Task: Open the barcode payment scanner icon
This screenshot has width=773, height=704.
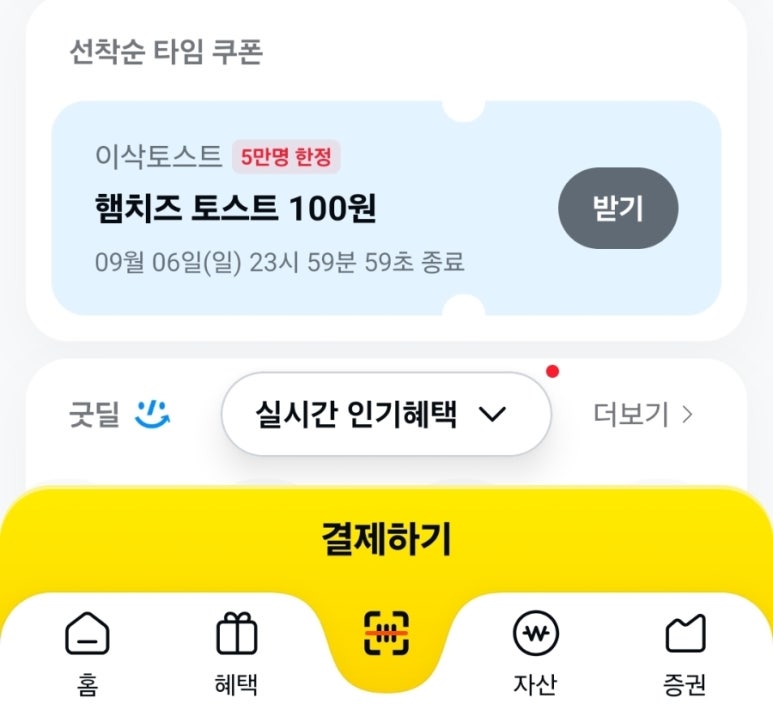Action: coord(386,633)
